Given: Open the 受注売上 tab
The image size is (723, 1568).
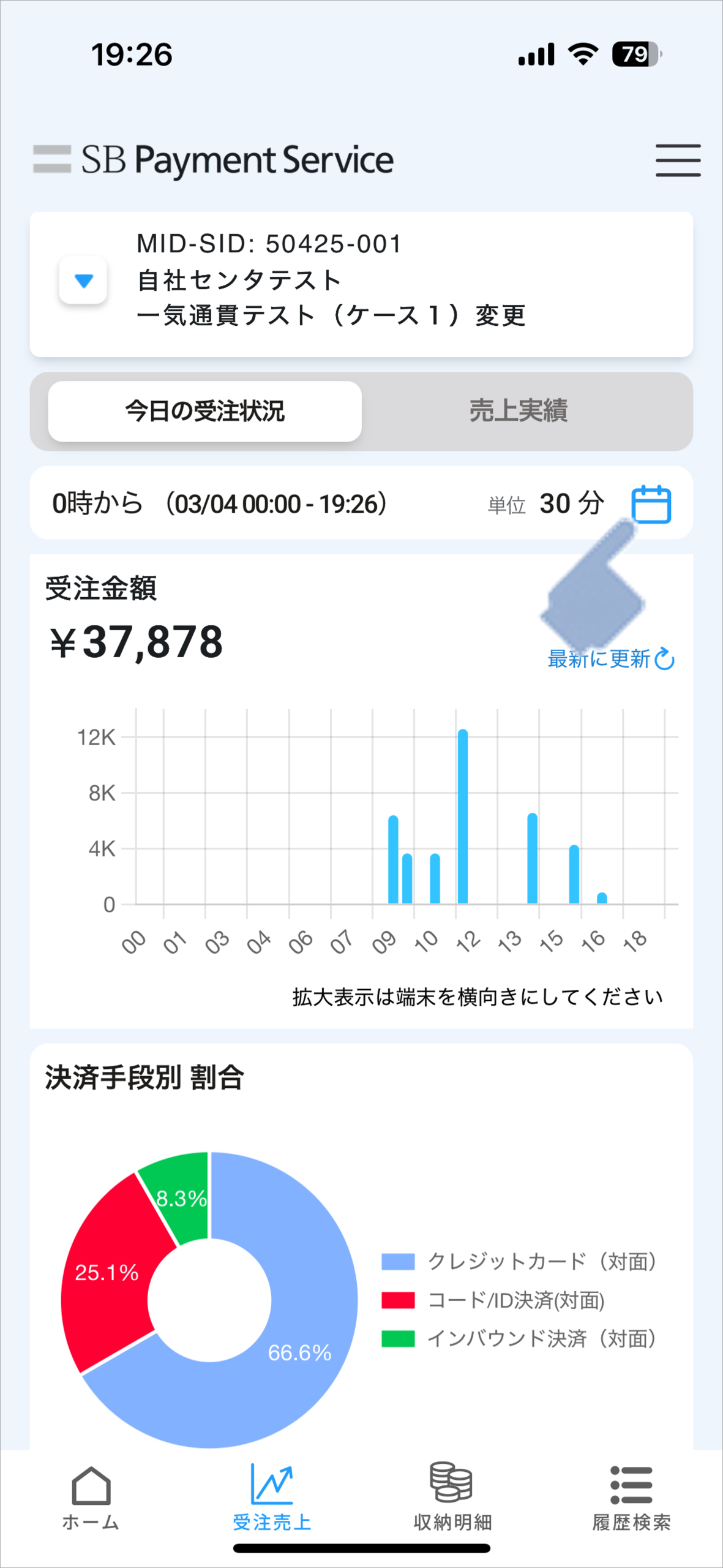Looking at the screenshot, I should (272, 1498).
